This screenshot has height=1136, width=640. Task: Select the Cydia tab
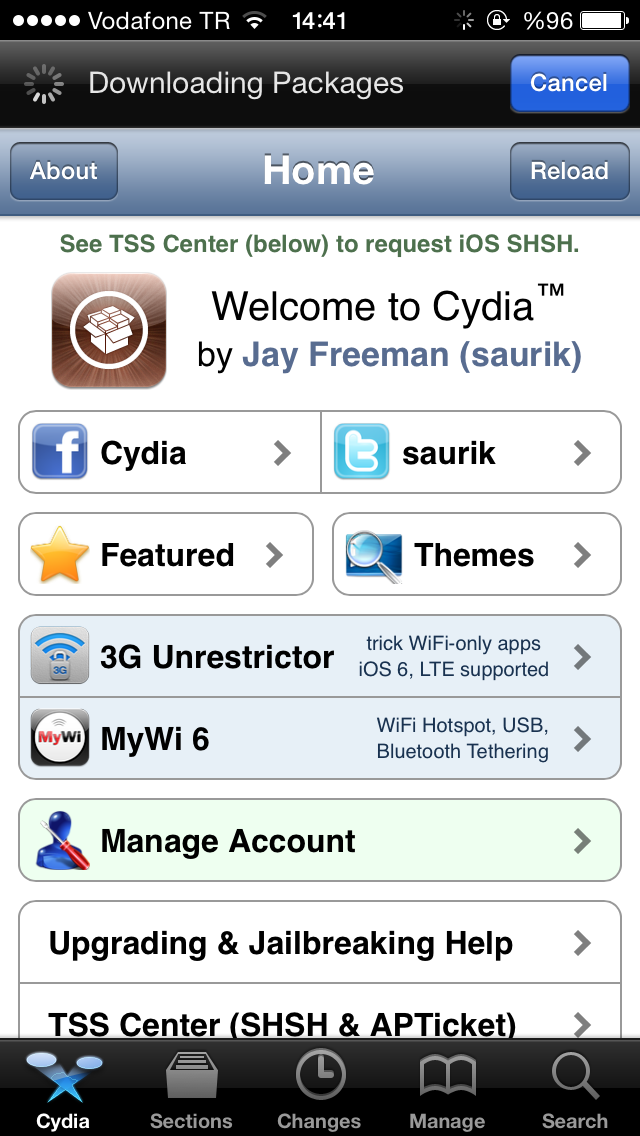pyautogui.click(x=64, y=1088)
